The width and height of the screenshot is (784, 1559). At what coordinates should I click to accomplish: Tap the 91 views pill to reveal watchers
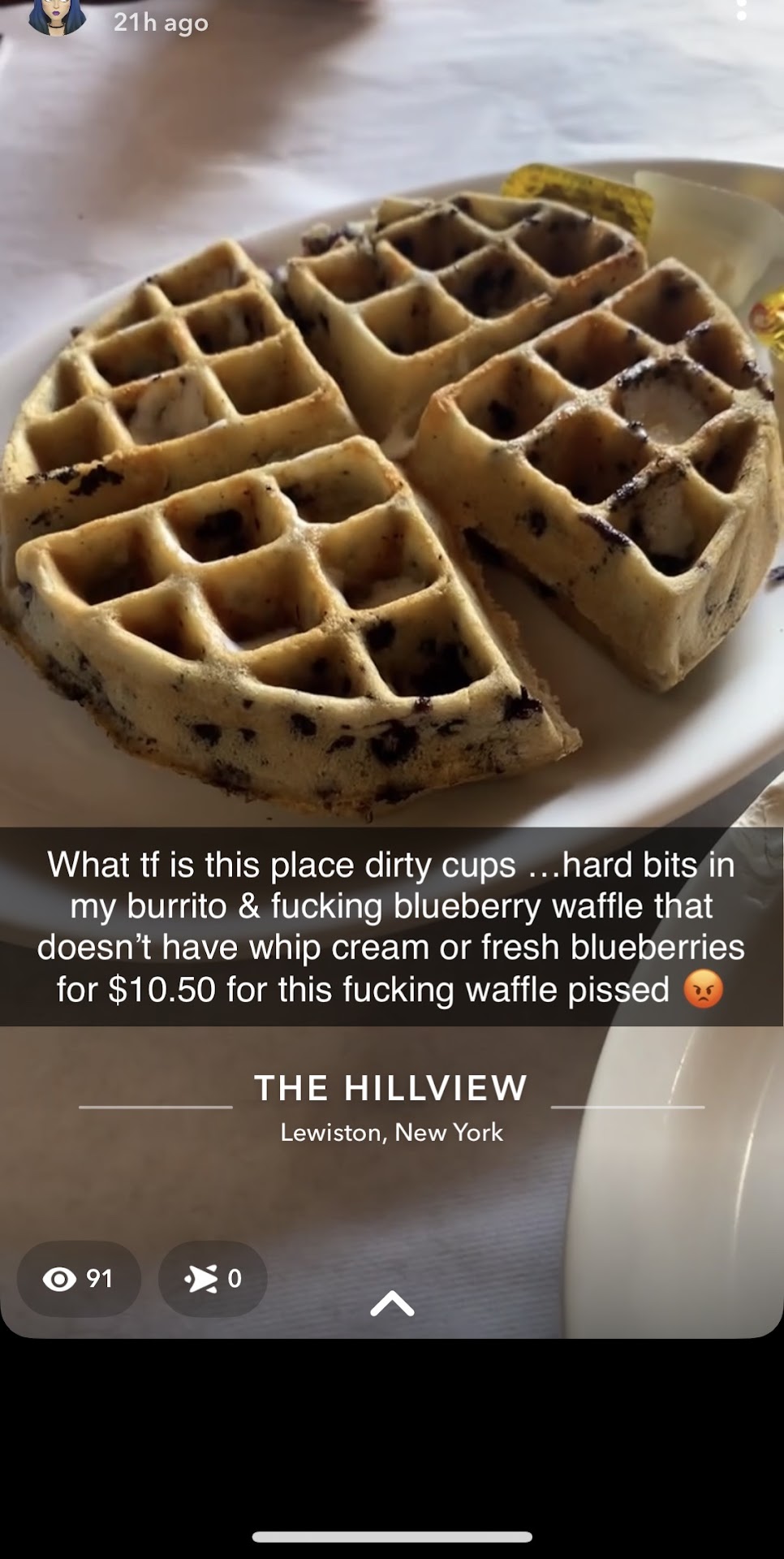(x=77, y=1279)
